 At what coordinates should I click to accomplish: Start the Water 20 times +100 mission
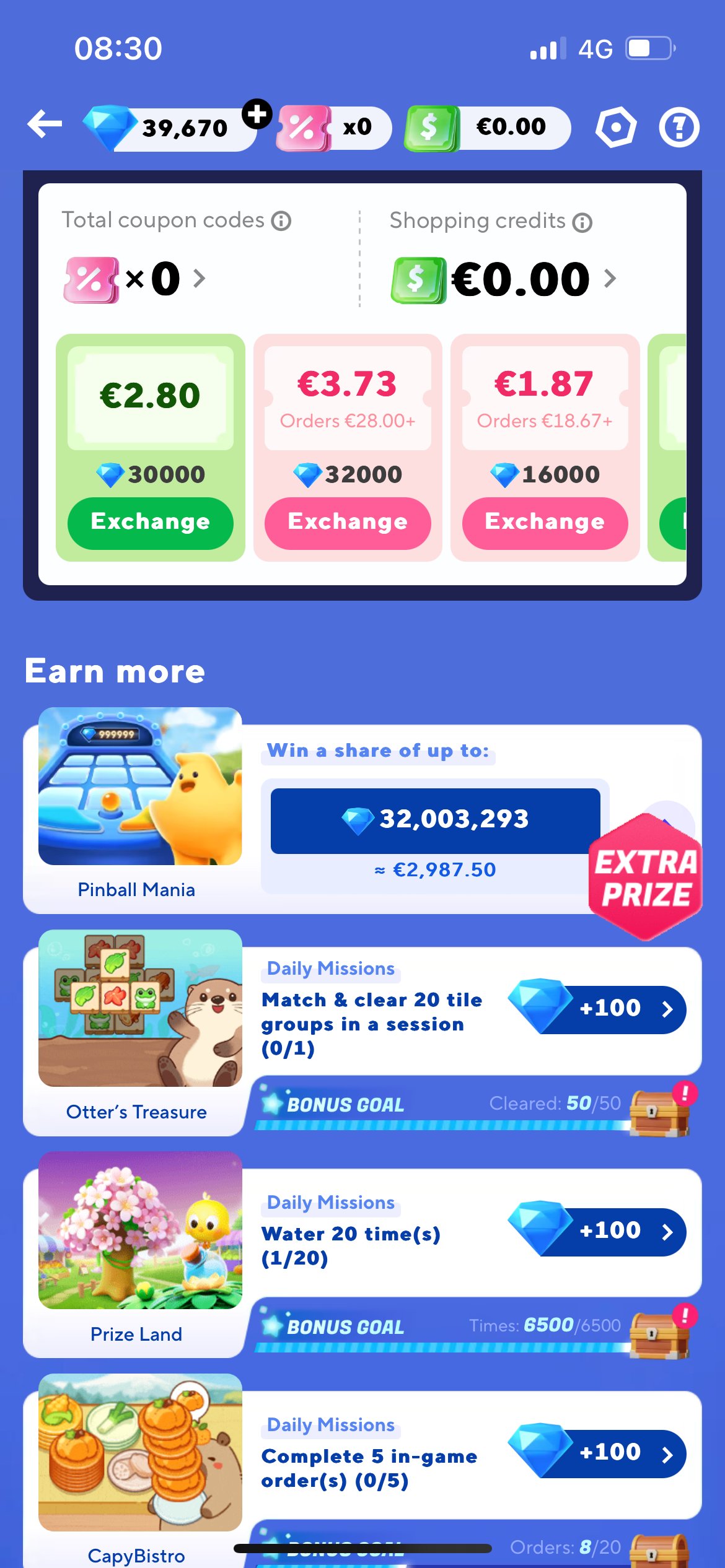coord(597,1231)
